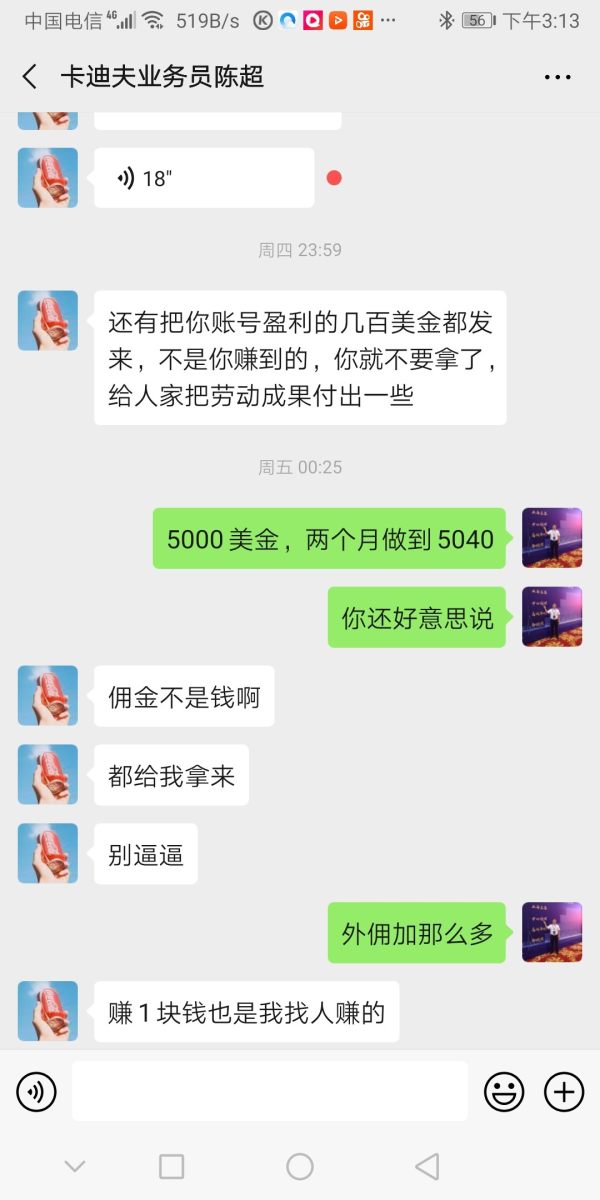600x1200 pixels.
Task: Open contact avatar beside 佣金不是钱啊
Action: coord(47,696)
